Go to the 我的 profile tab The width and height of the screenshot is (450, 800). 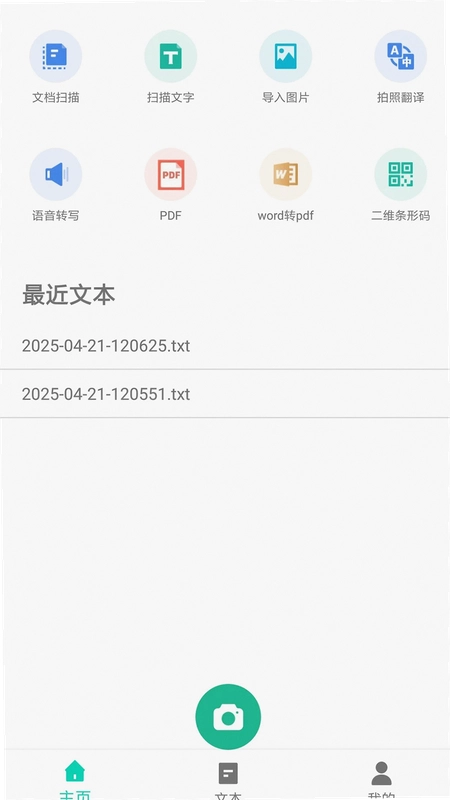point(381,781)
